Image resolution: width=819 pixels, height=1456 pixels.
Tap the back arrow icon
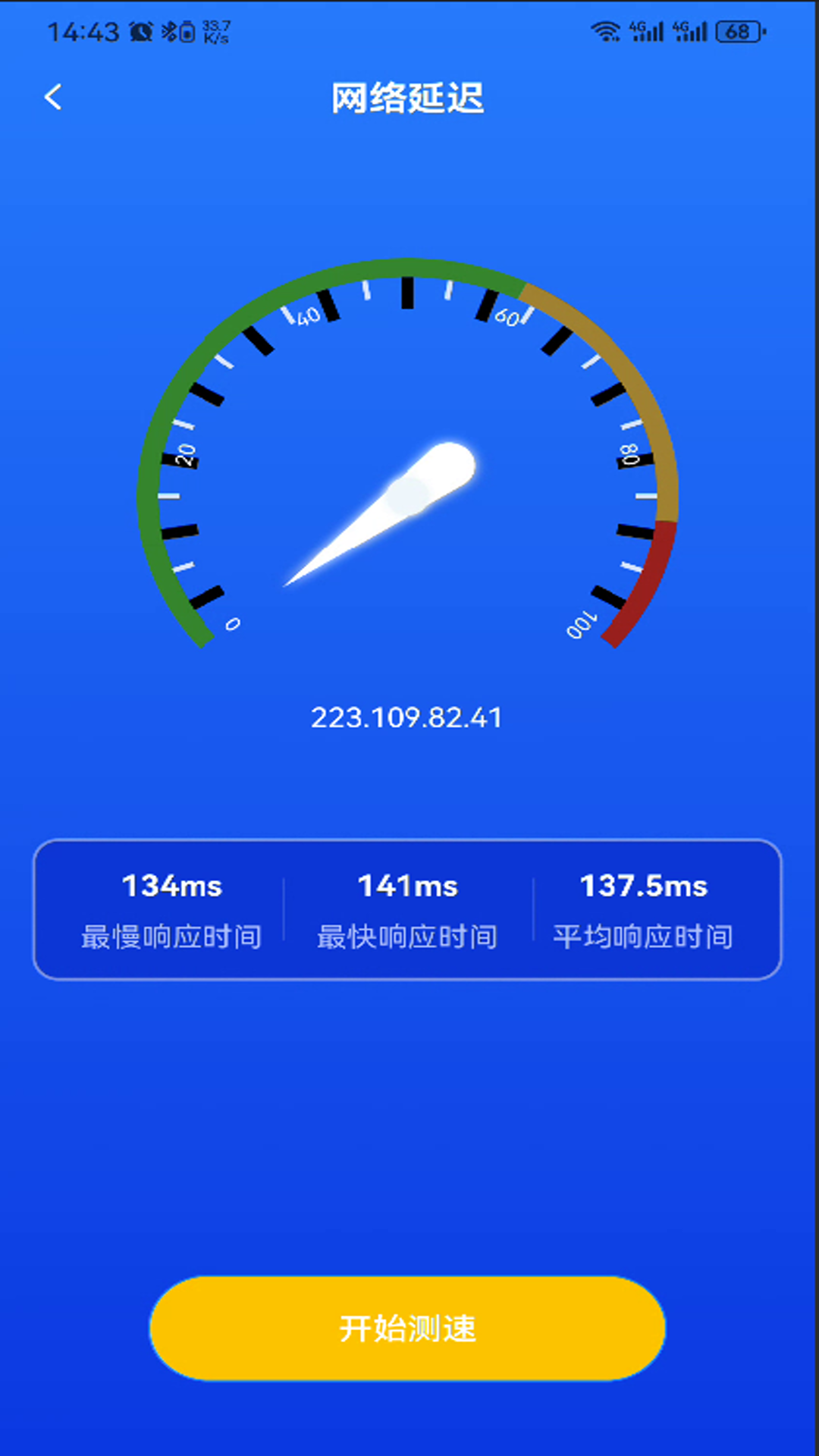[x=54, y=97]
